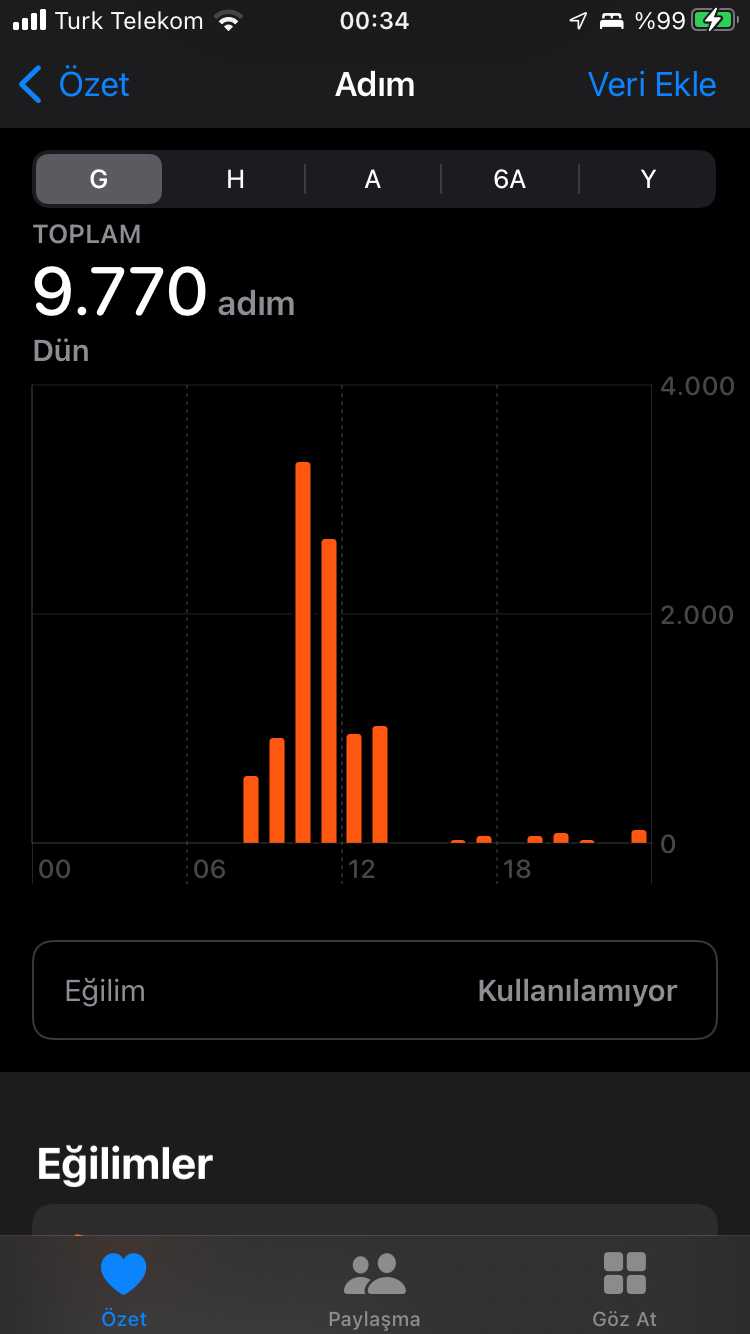The width and height of the screenshot is (750, 1334).
Task: Open the Özet tab
Action: tap(124, 1288)
